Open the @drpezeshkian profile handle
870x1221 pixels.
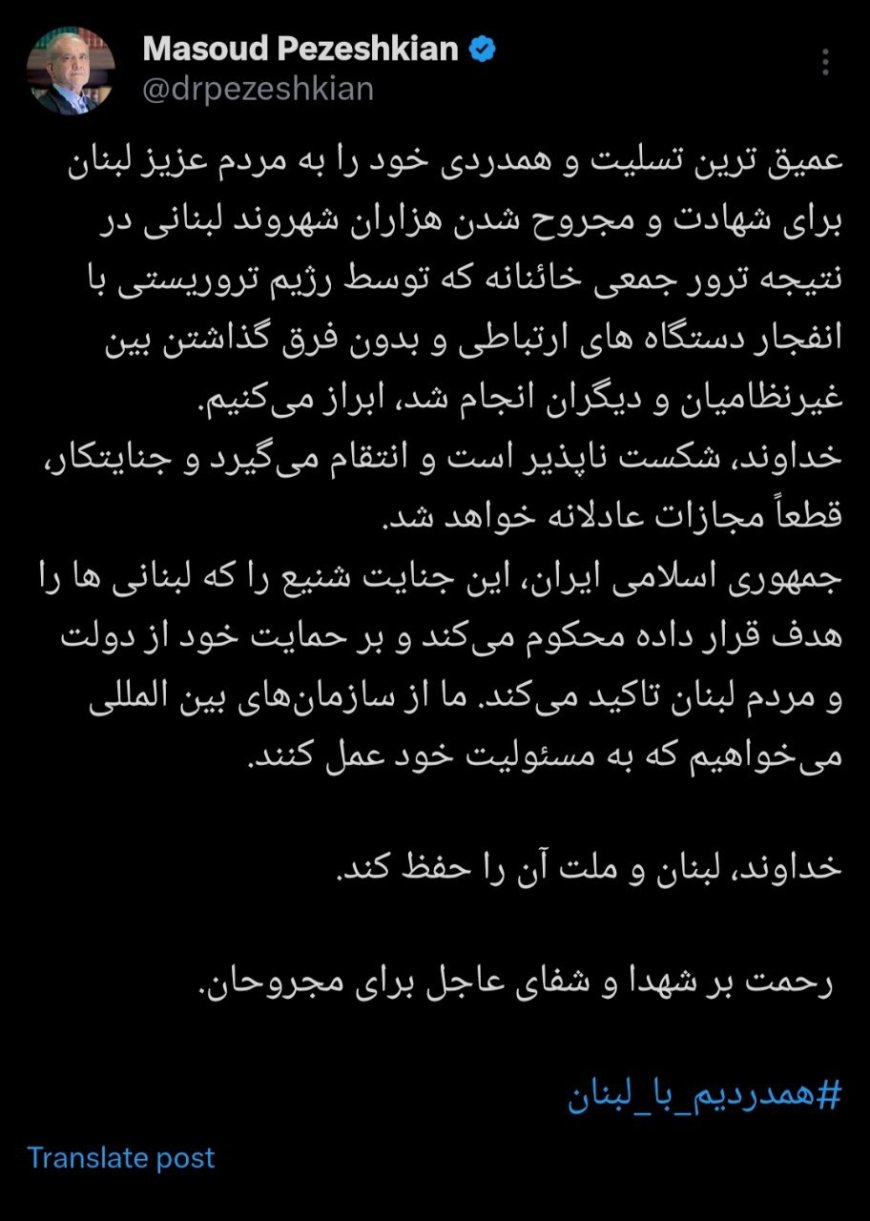[x=258, y=89]
